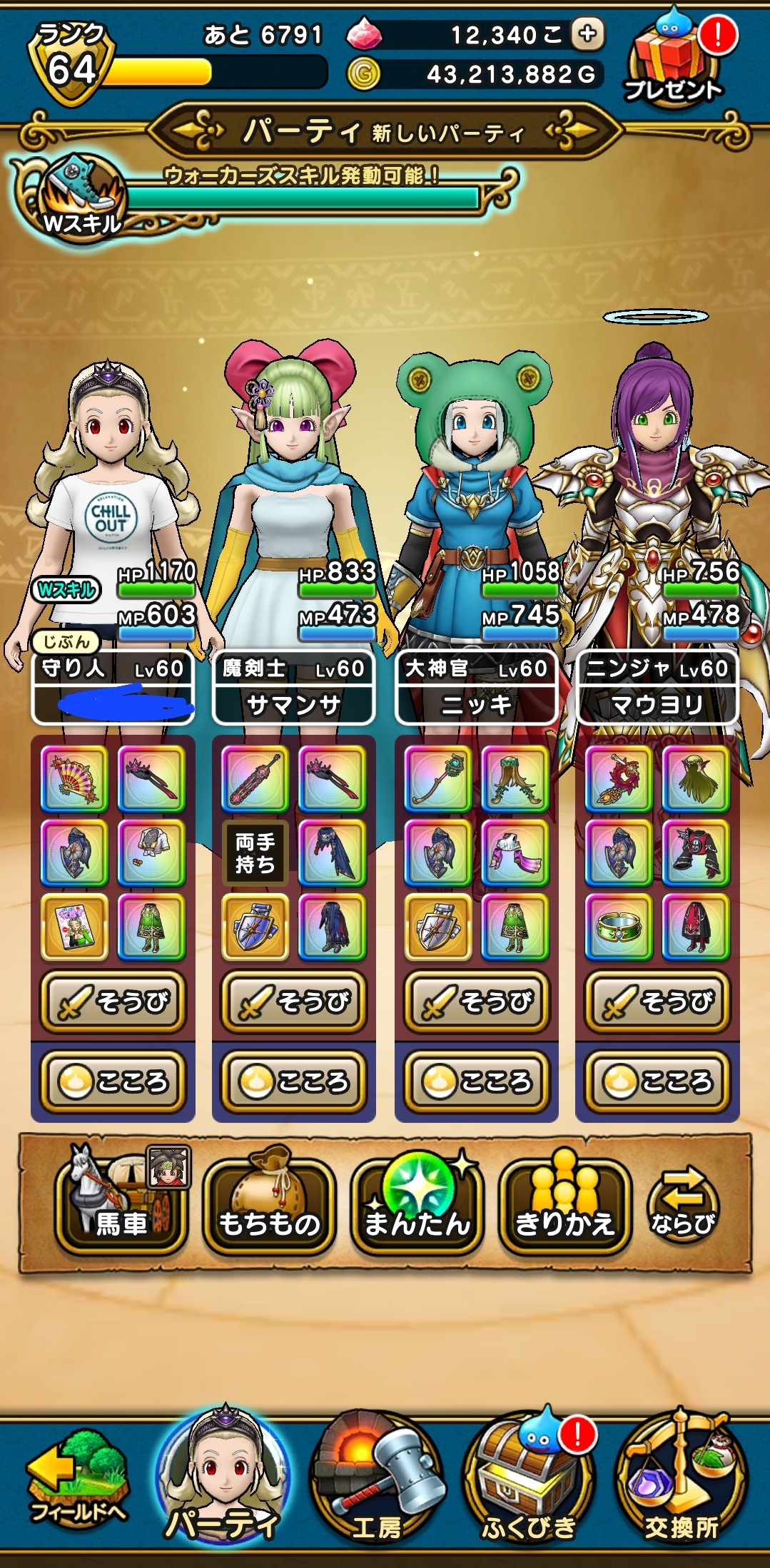Tap ならび to reorder members

coord(682,1206)
